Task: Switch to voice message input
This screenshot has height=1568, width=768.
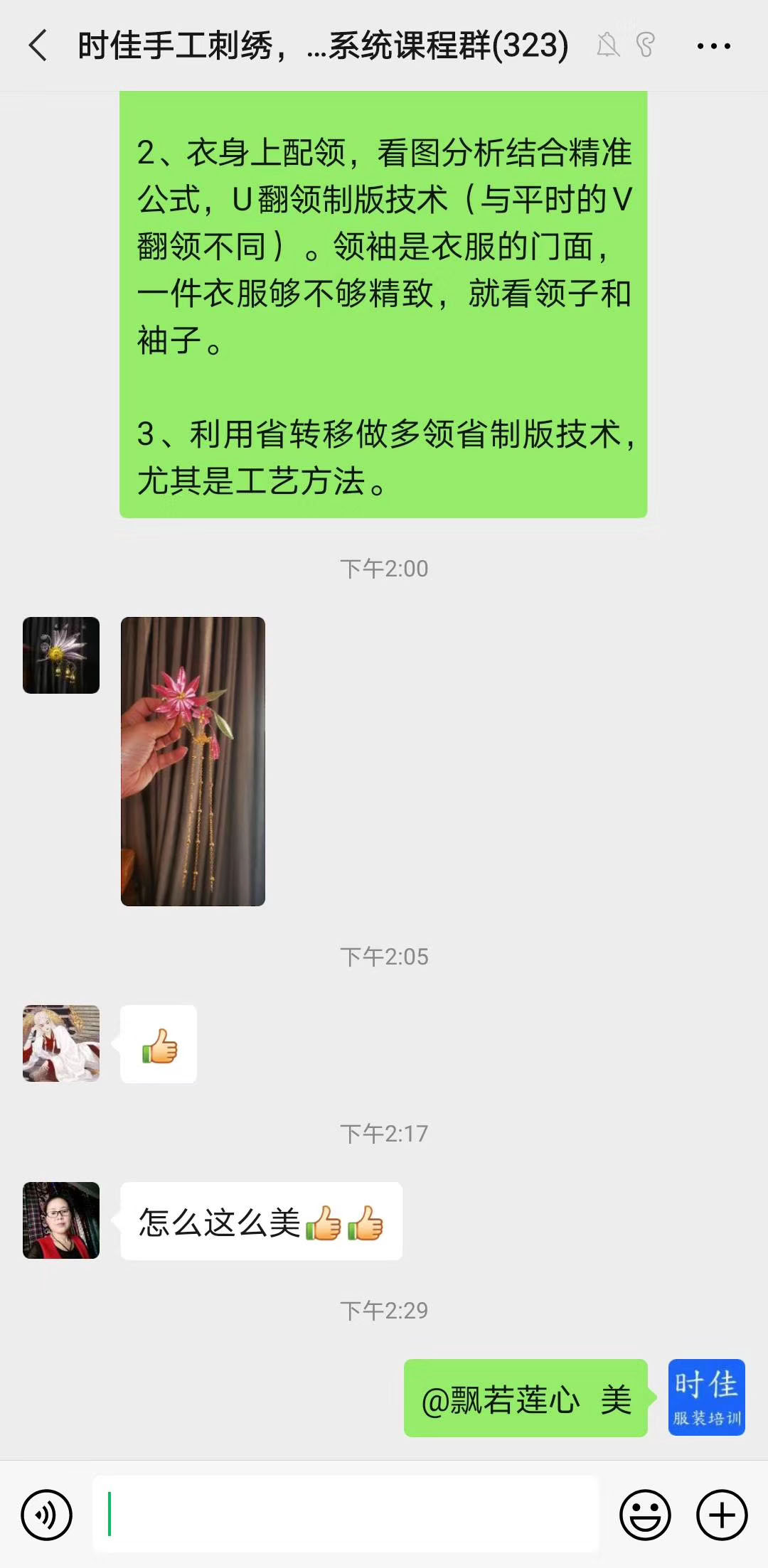Action: (47, 1515)
